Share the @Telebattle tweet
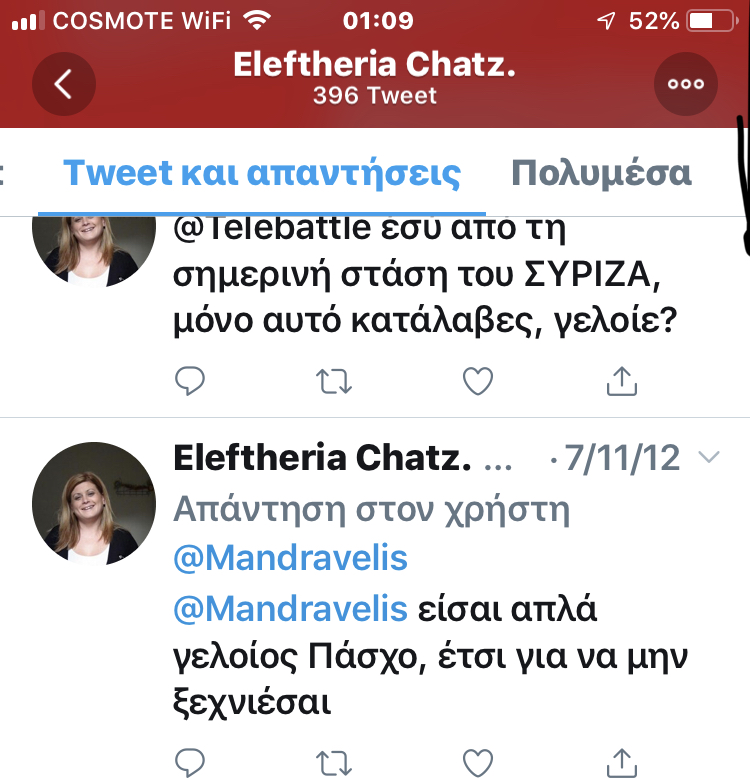The width and height of the screenshot is (750, 778). 622,380
